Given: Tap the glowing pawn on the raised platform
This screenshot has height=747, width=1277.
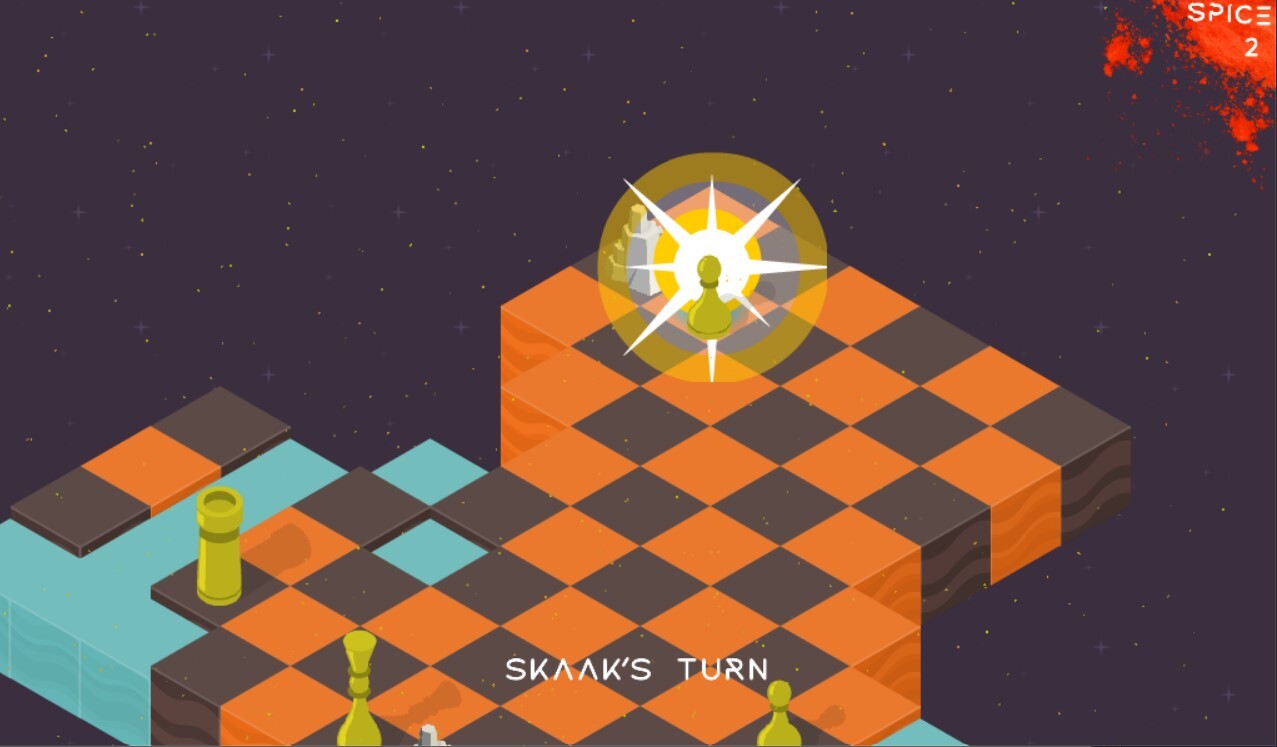Looking at the screenshot, I should 709,297.
